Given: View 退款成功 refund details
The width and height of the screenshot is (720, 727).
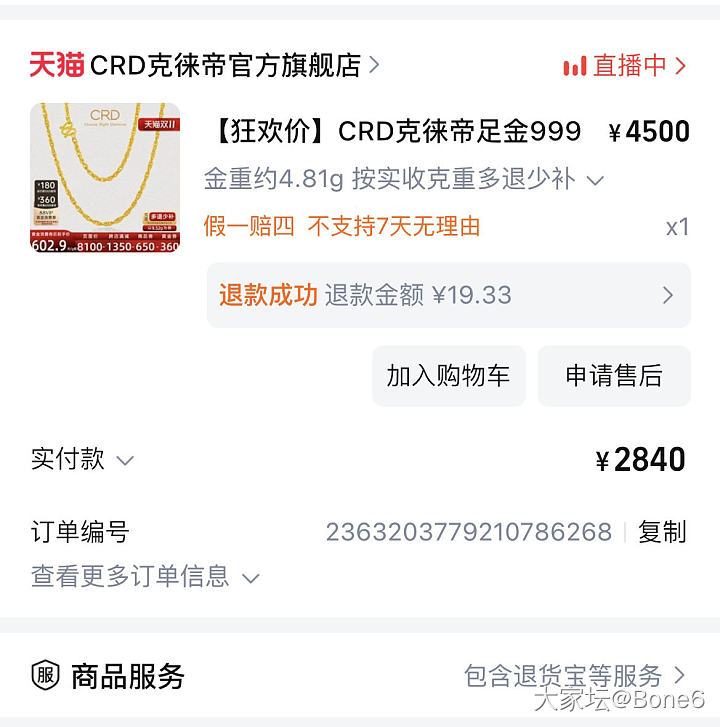Looking at the screenshot, I should point(448,295).
